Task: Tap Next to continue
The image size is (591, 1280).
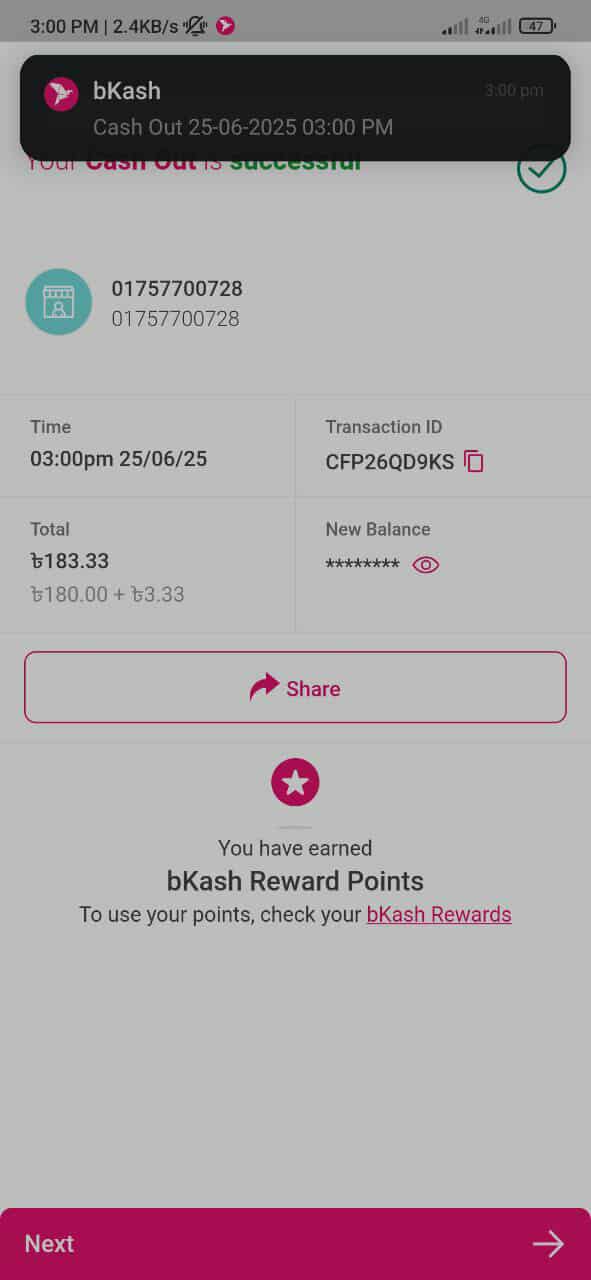Action: tap(295, 1244)
